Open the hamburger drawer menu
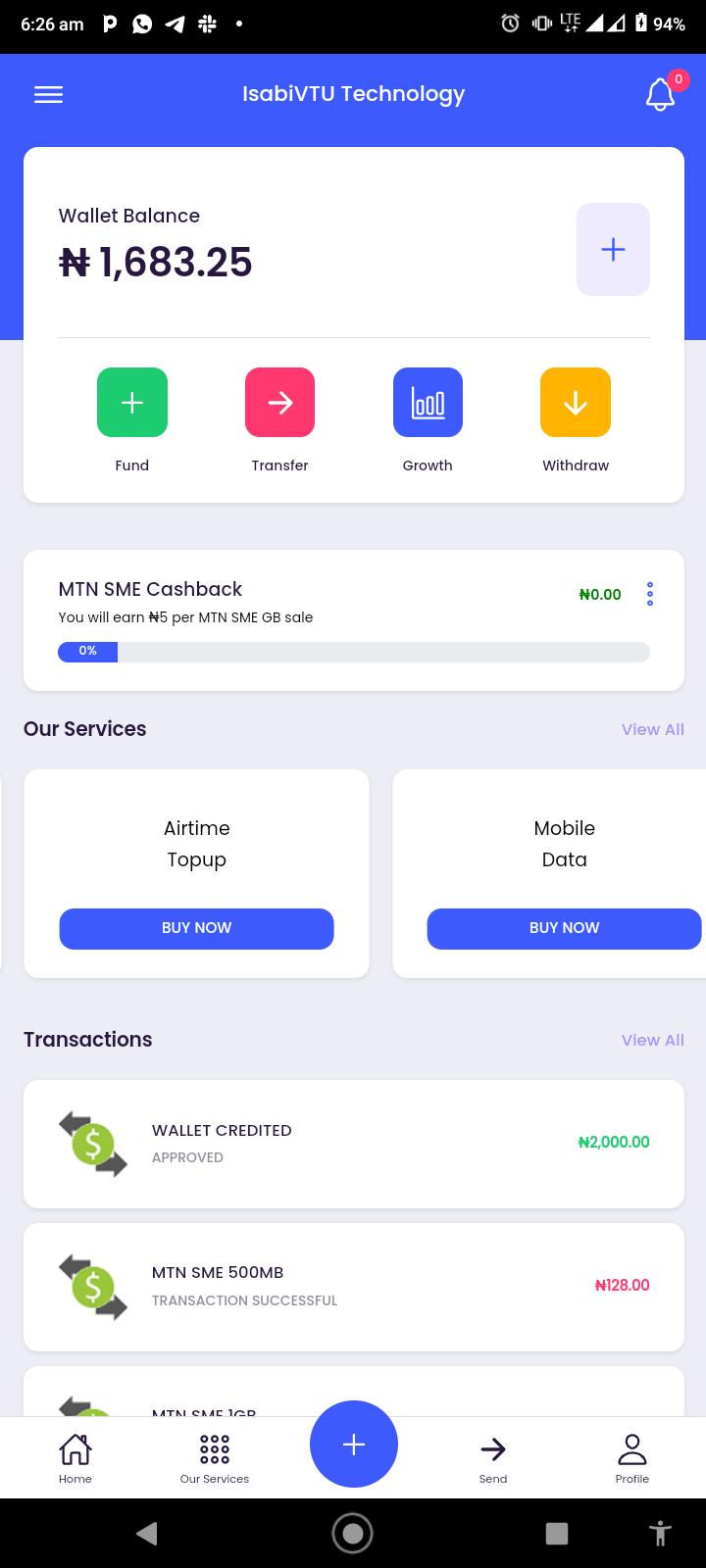706x1568 pixels. pyautogui.click(x=48, y=94)
